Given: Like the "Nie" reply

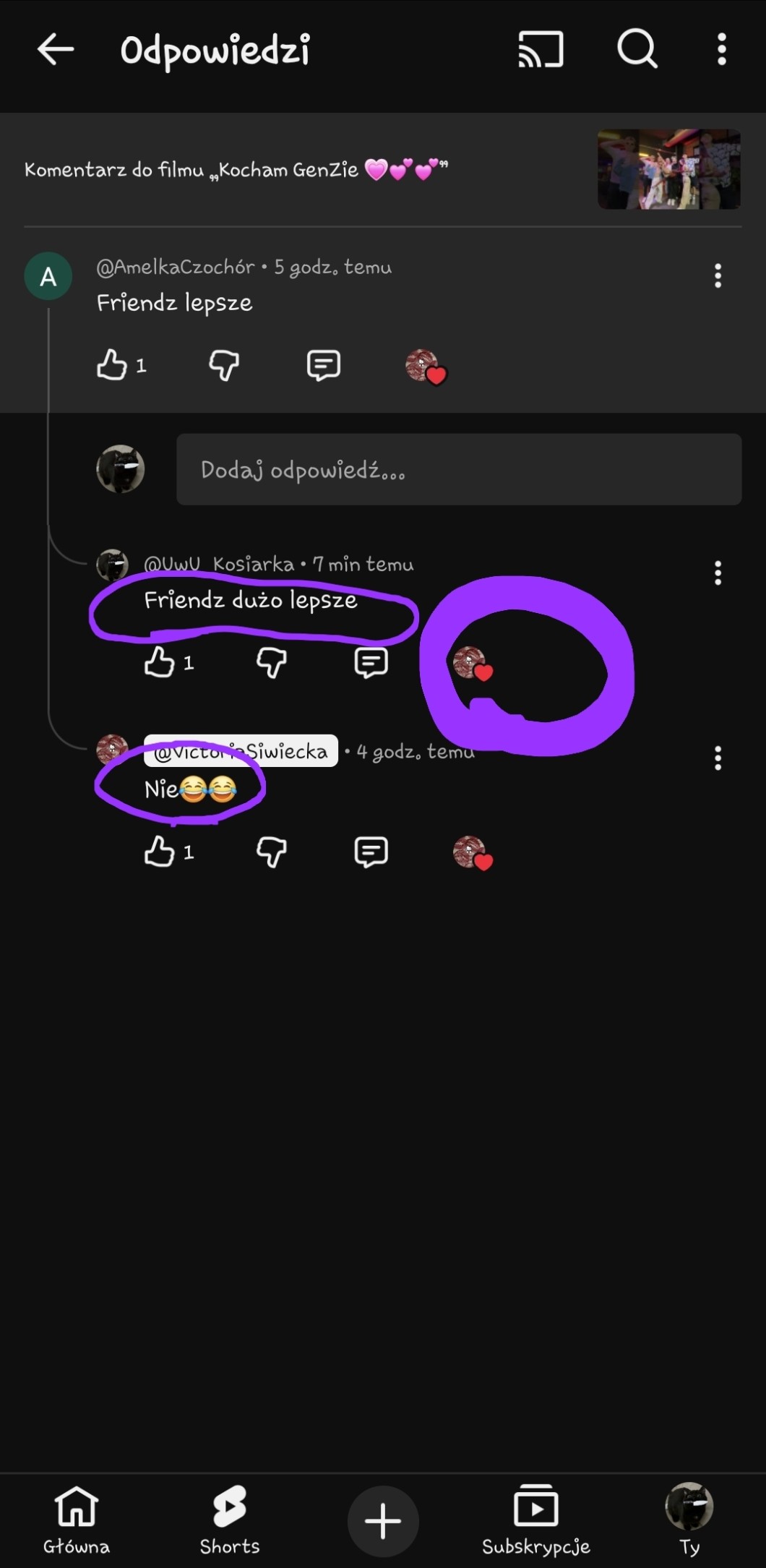Looking at the screenshot, I should tap(159, 852).
